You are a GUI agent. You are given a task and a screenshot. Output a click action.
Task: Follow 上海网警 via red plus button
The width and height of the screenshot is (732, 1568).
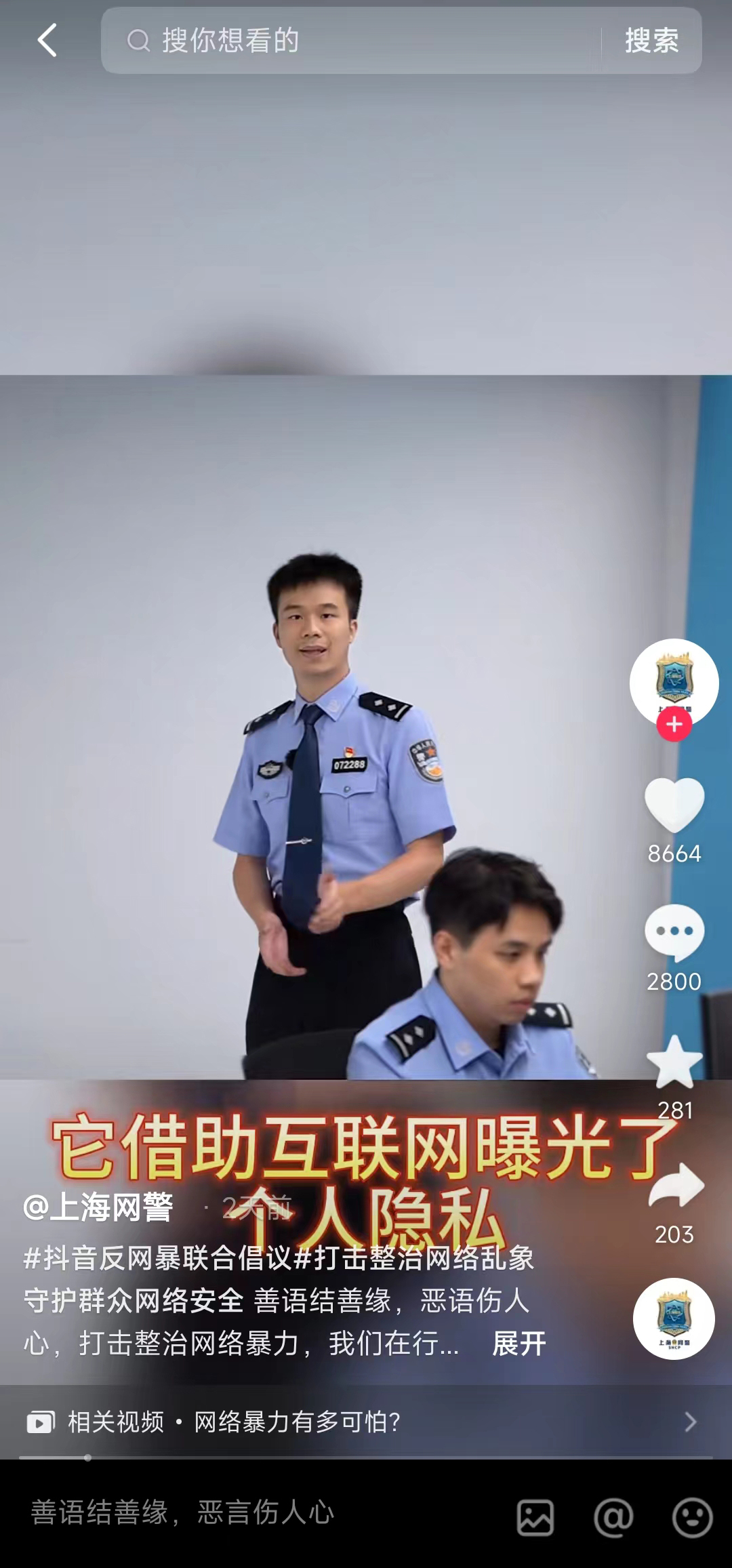[674, 725]
